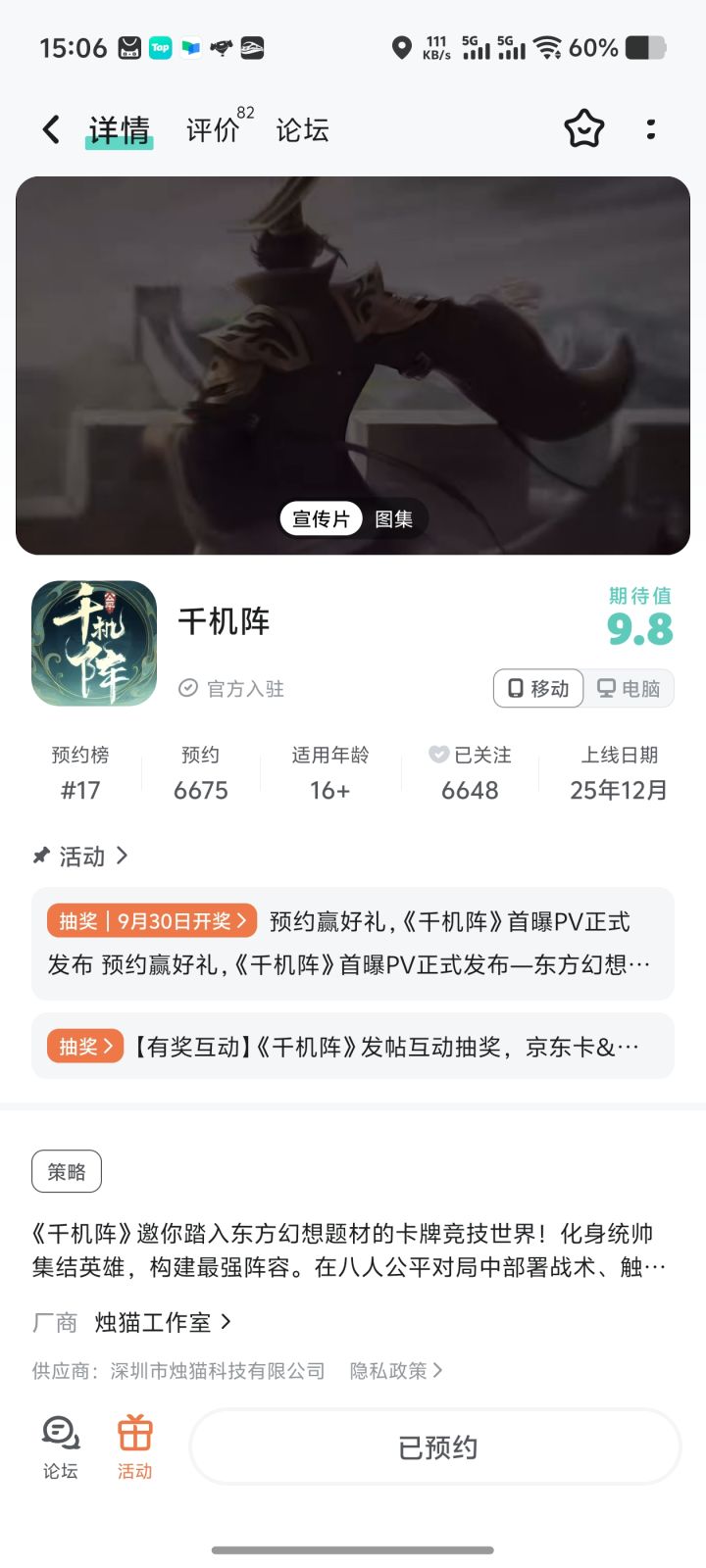This screenshot has width=706, height=1568.
Task: Tap the star favorite icon
Action: (x=583, y=129)
